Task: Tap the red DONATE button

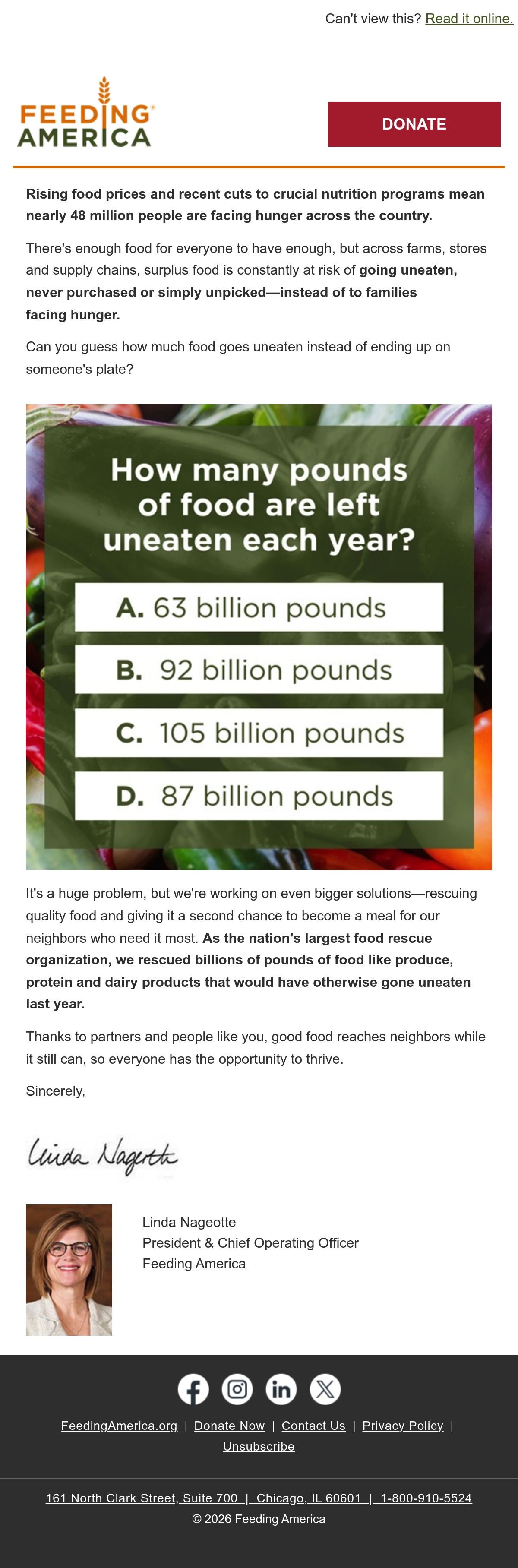Action: pos(414,124)
